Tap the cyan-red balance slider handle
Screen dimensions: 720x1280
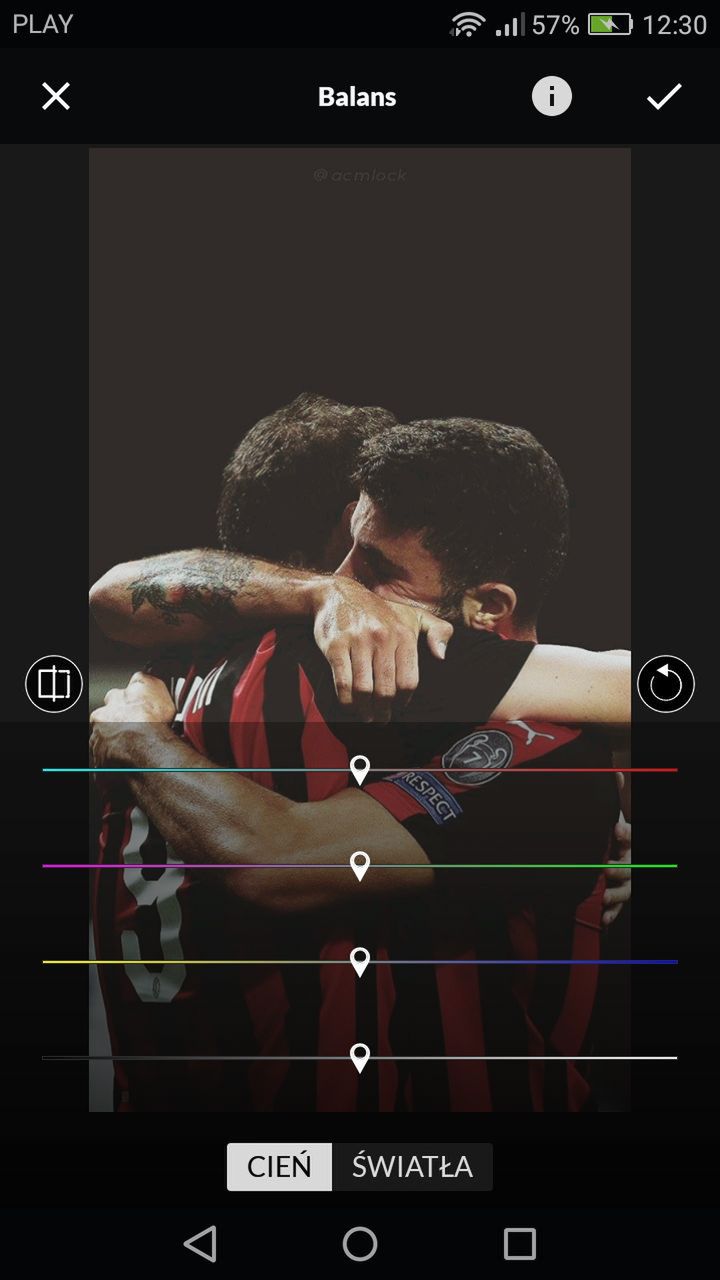coord(360,770)
